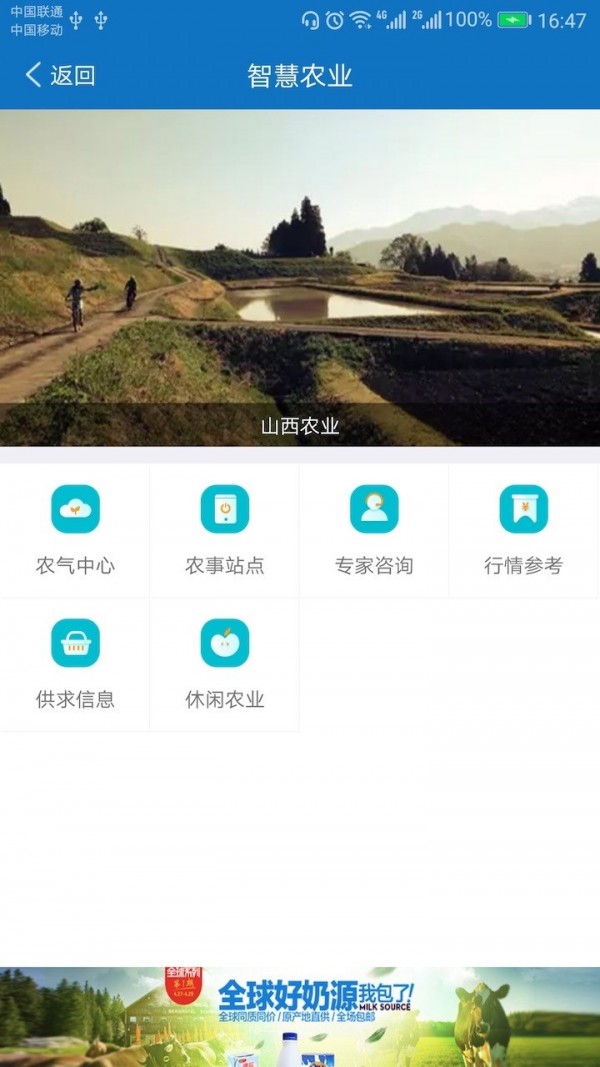The image size is (600, 1067).
Task: Open 供求信息
Action: (x=75, y=664)
